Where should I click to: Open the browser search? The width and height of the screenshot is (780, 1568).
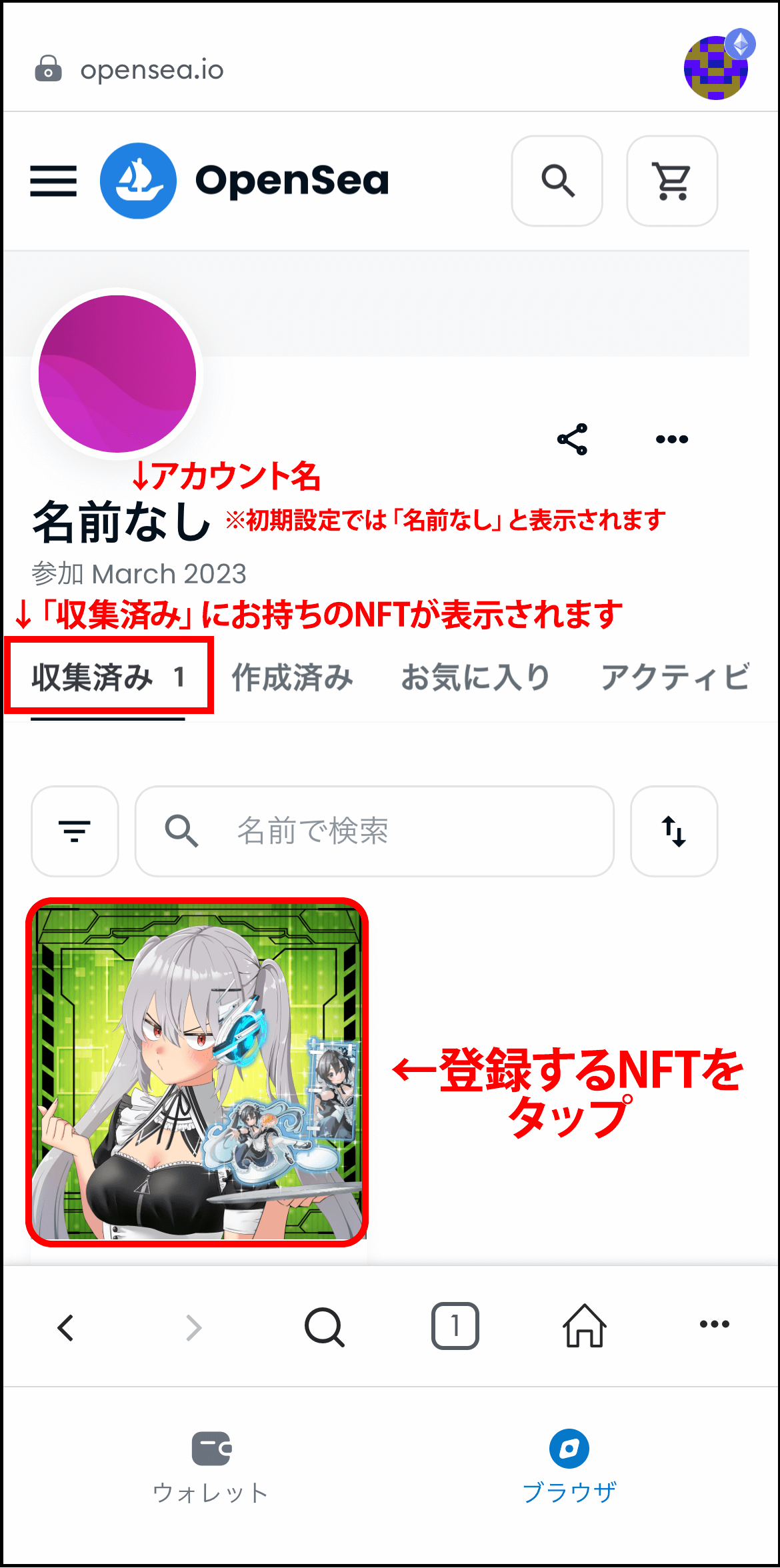(x=324, y=1327)
